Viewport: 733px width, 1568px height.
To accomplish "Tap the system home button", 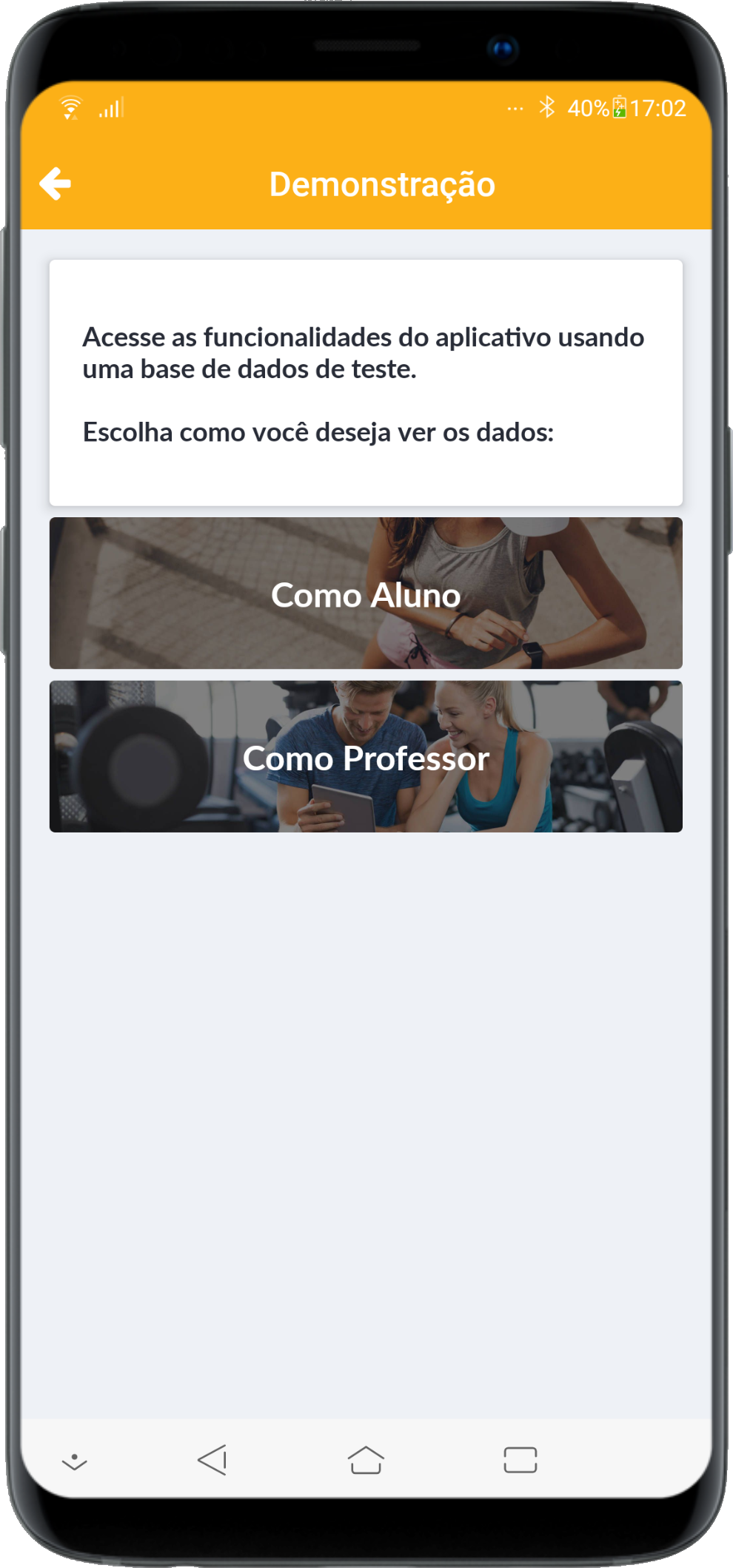I will point(366,1460).
